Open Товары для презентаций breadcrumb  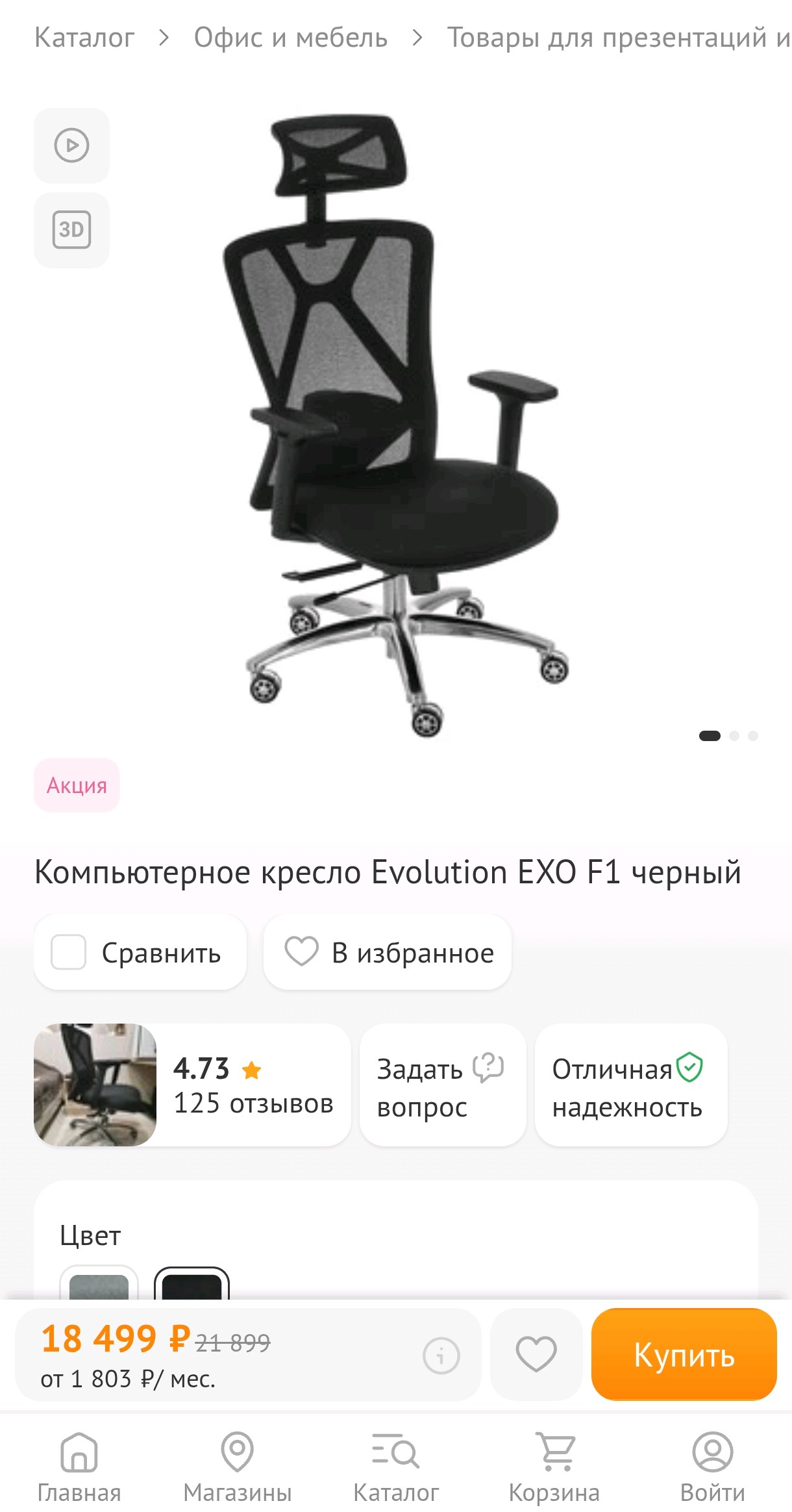618,38
